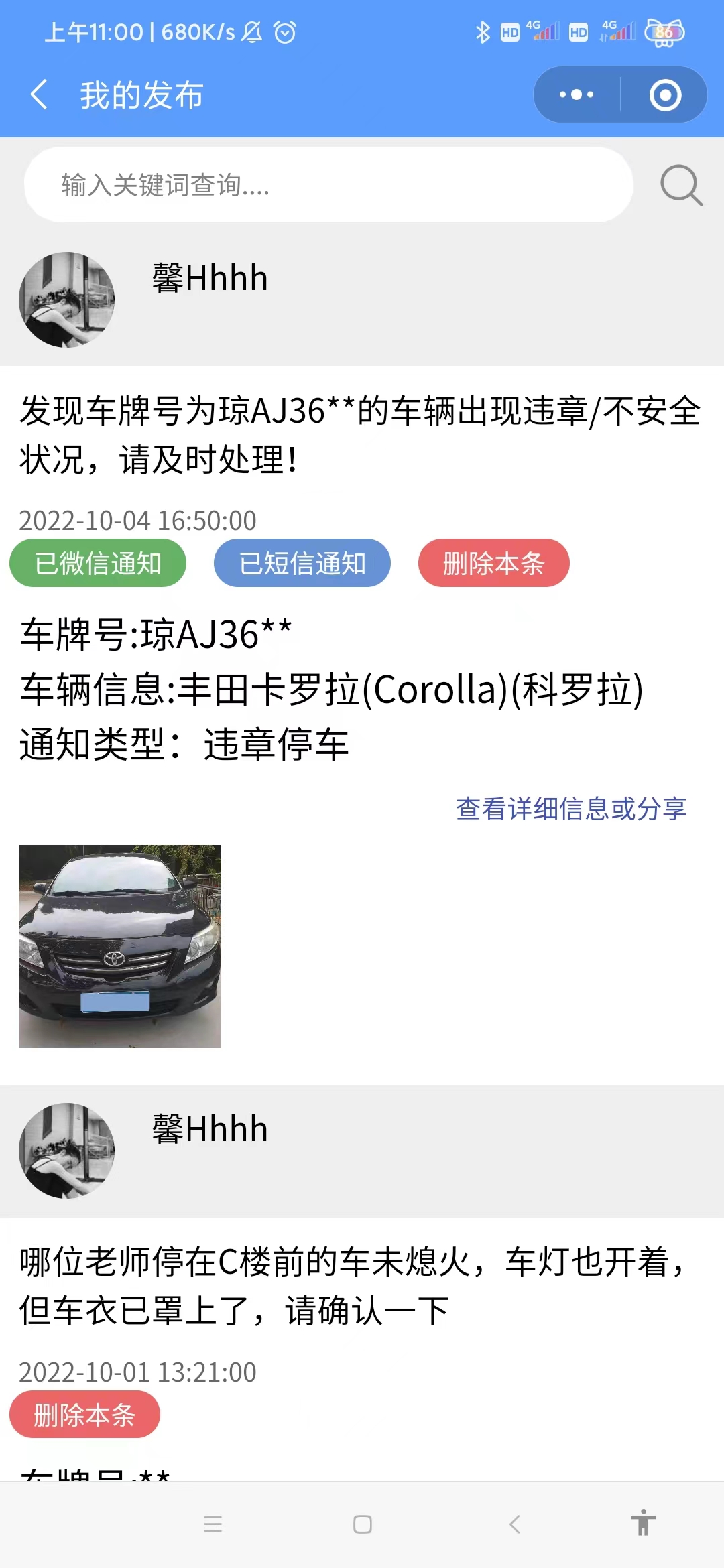The image size is (724, 1568).
Task: Tap the magnifier search icon
Action: click(x=681, y=185)
